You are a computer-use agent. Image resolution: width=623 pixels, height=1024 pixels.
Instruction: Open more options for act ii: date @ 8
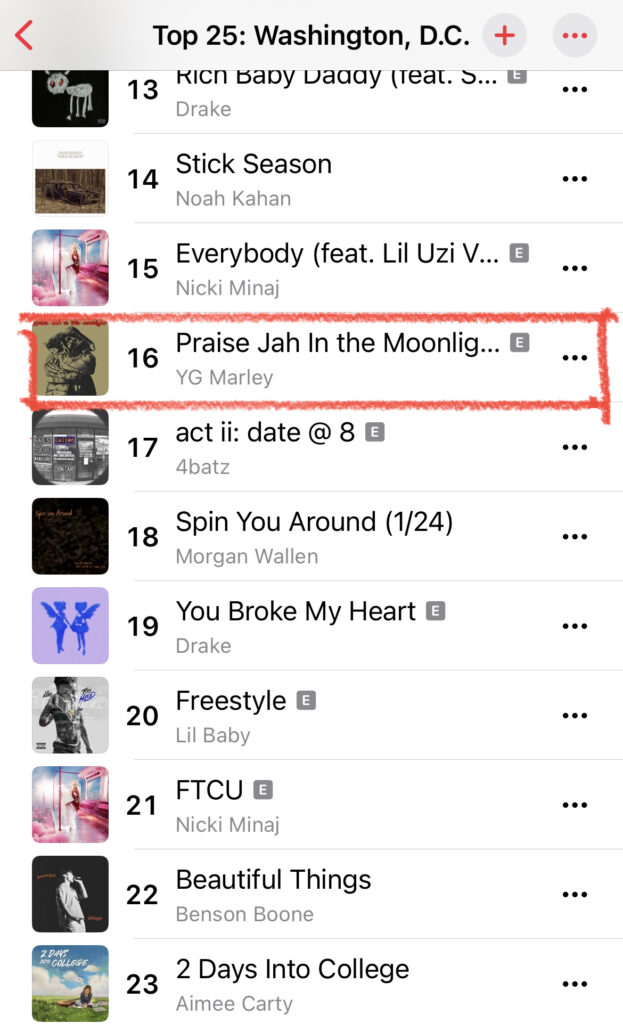click(574, 447)
